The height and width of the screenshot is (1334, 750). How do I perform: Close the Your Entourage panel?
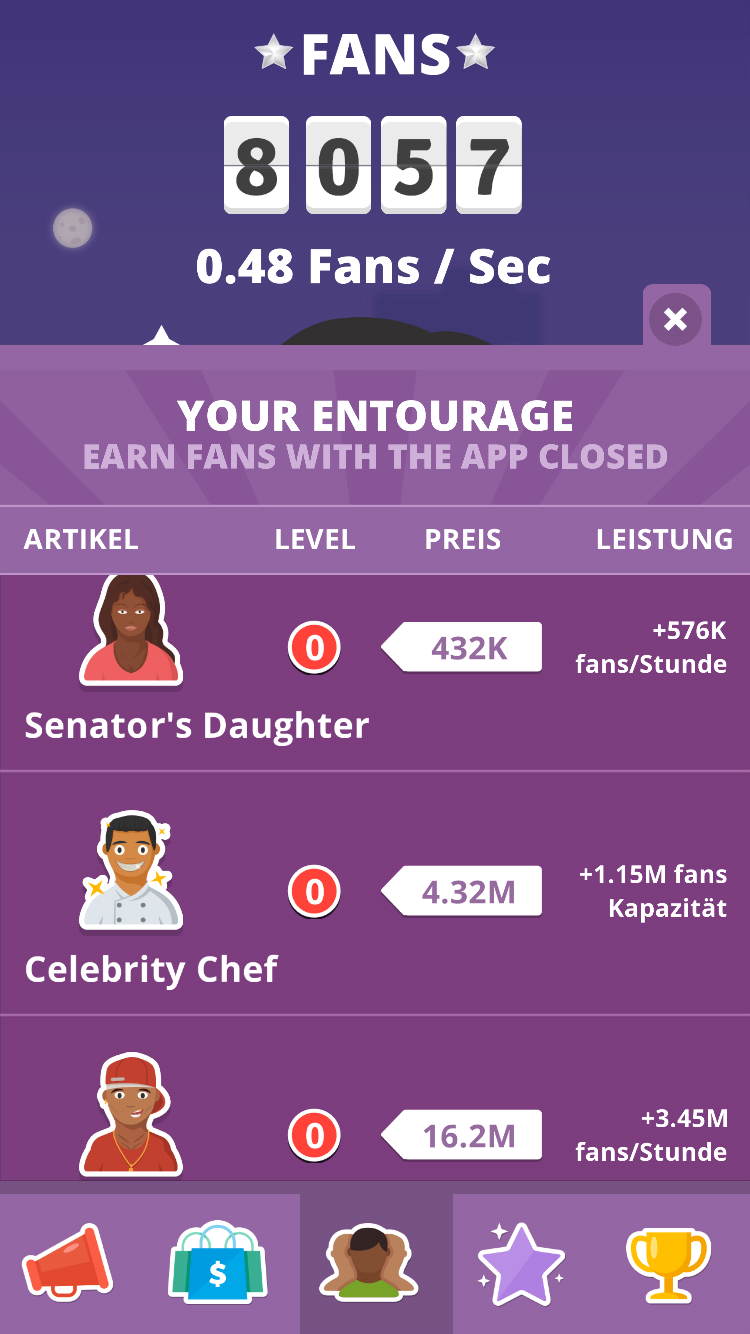coord(675,320)
